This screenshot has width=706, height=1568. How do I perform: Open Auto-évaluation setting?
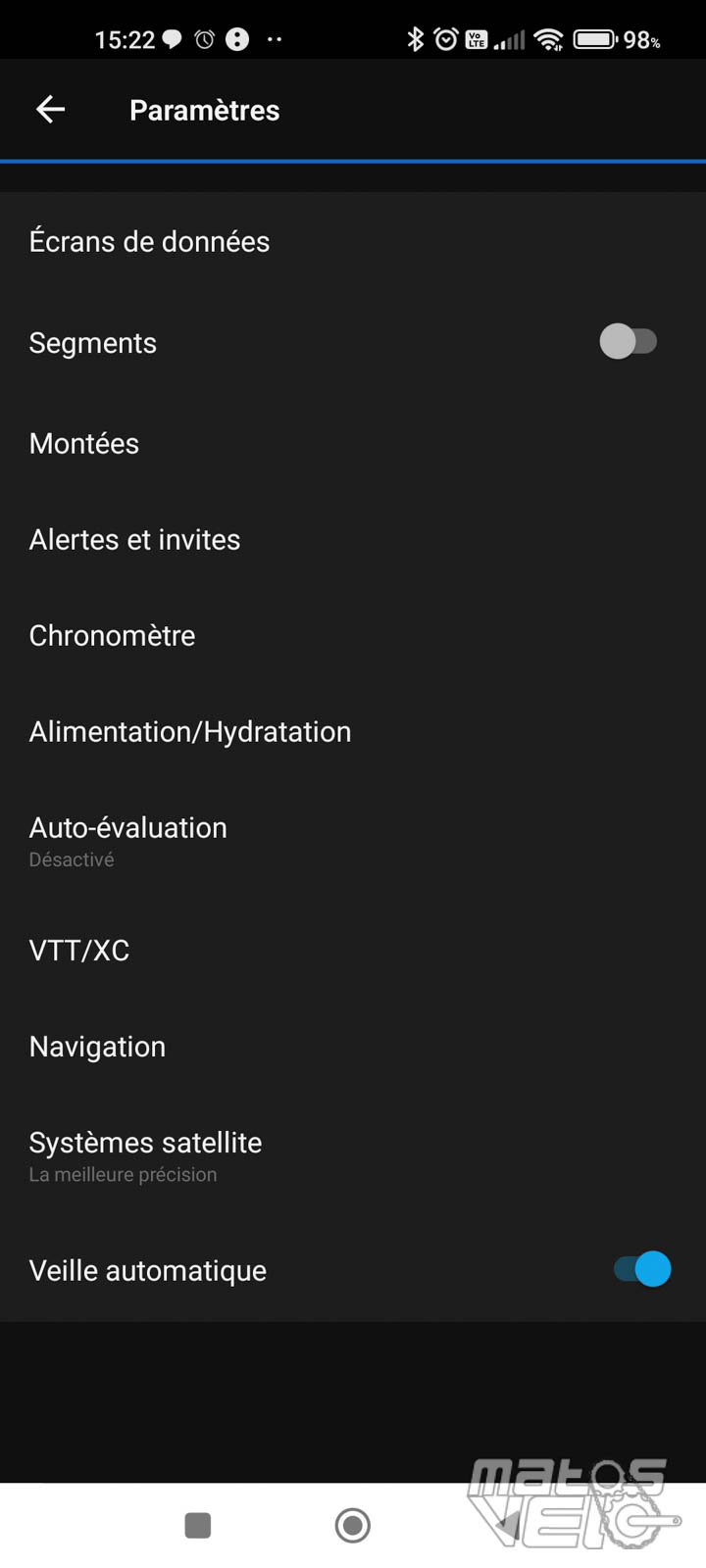tap(353, 841)
